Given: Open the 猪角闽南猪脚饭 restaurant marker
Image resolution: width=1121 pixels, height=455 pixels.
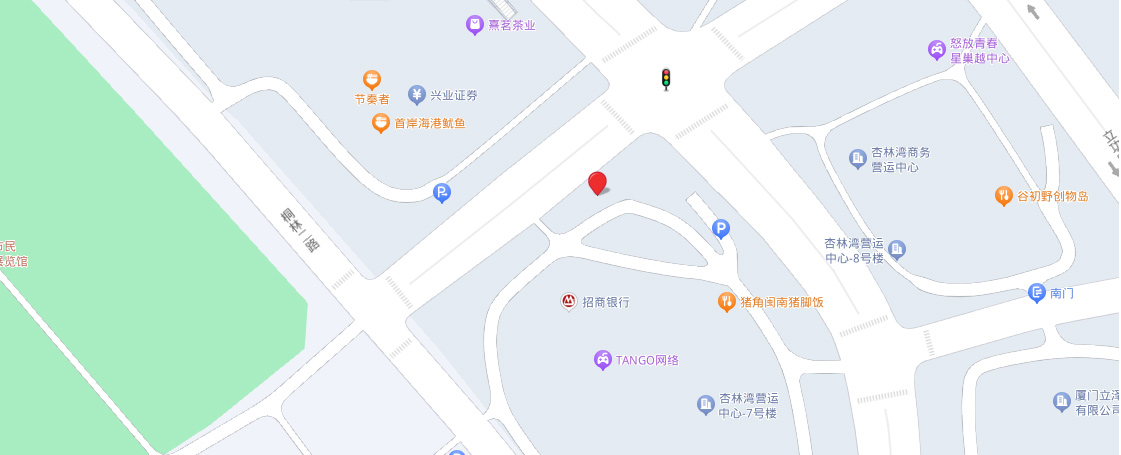Looking at the screenshot, I should tap(727, 301).
